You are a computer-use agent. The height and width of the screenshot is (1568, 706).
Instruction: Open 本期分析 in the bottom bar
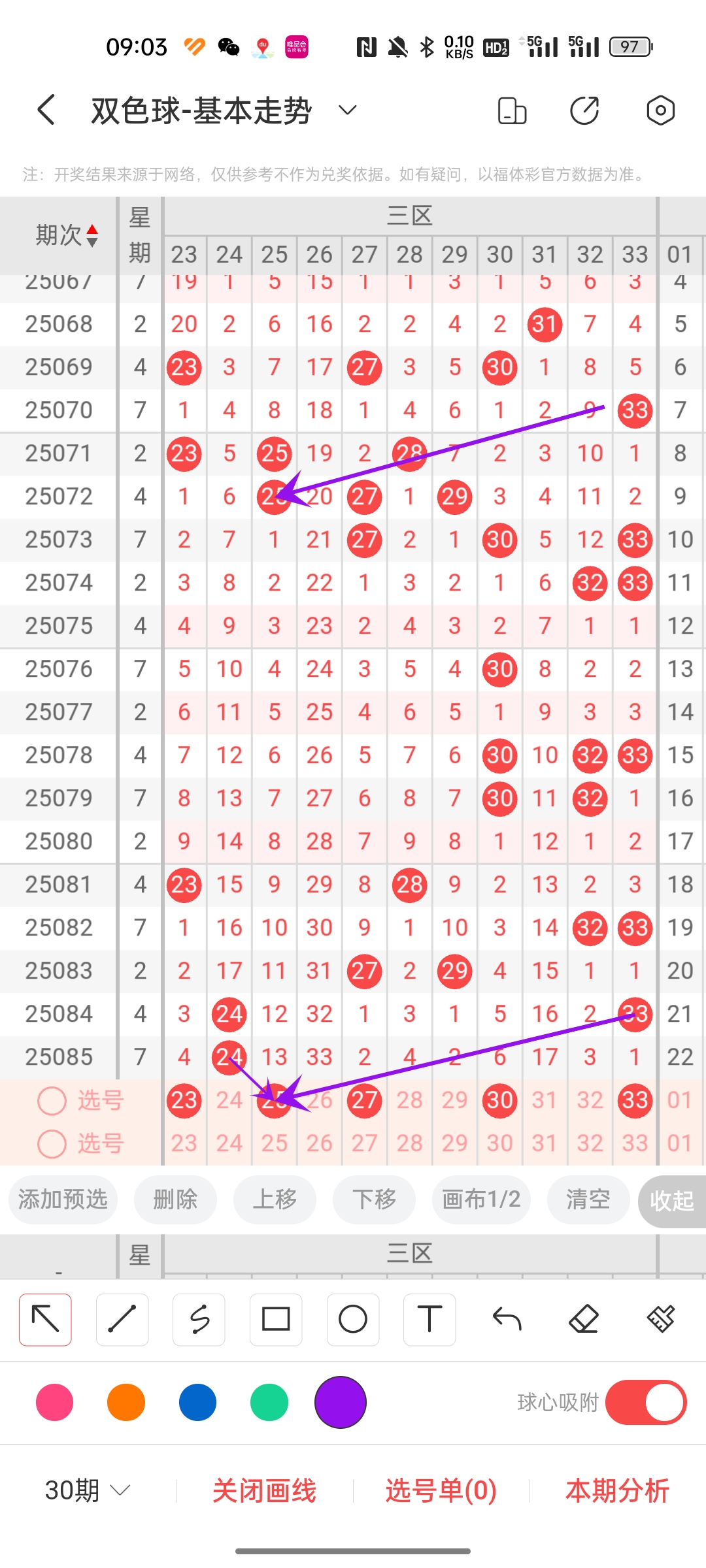coord(617,1491)
